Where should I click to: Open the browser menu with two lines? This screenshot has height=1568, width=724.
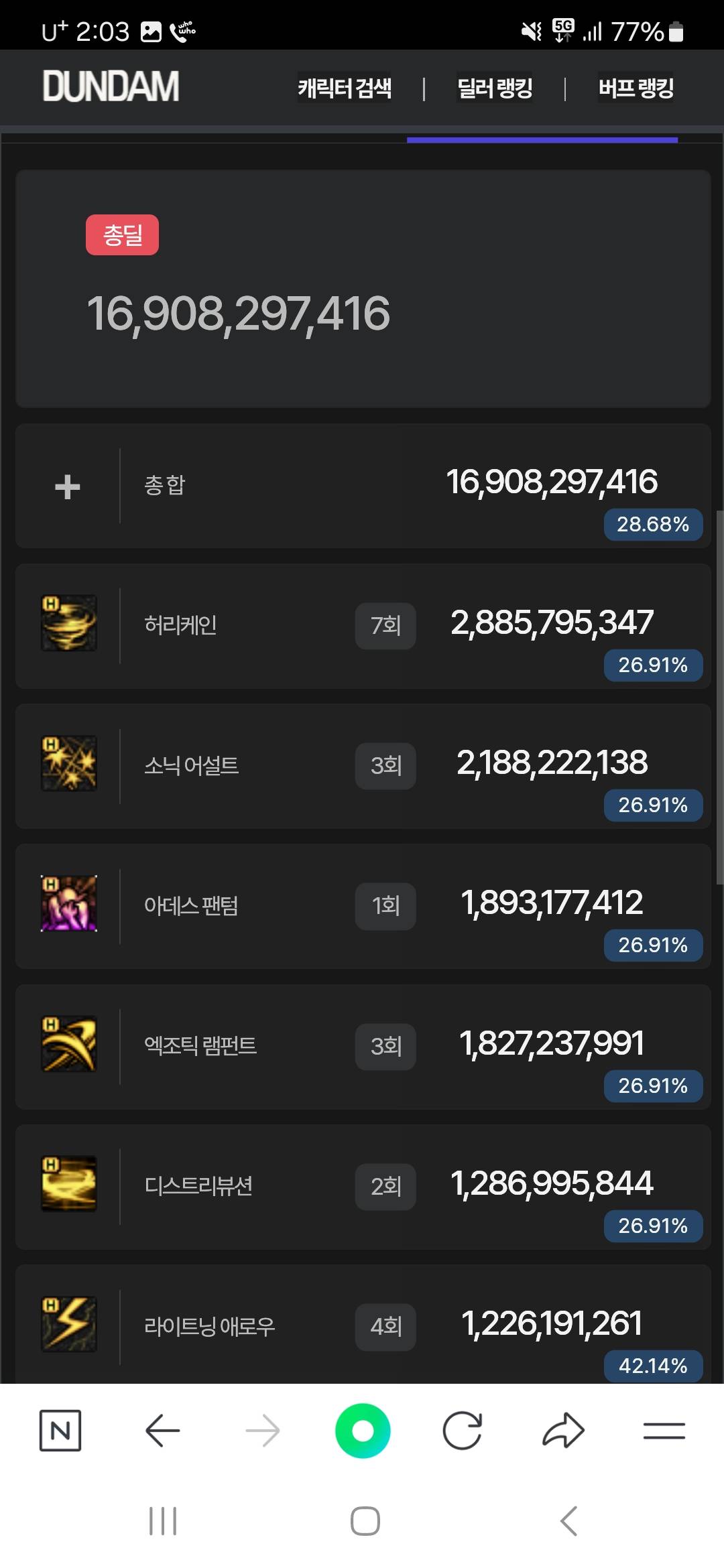click(664, 1431)
